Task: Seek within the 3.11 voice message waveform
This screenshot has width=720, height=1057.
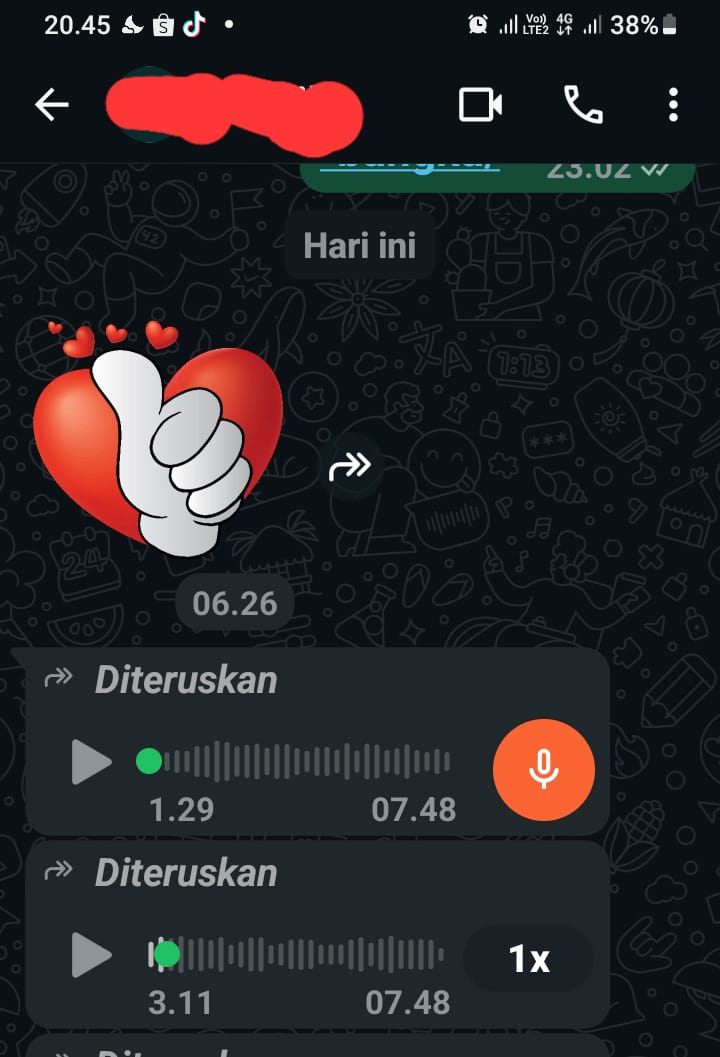Action: [300, 955]
